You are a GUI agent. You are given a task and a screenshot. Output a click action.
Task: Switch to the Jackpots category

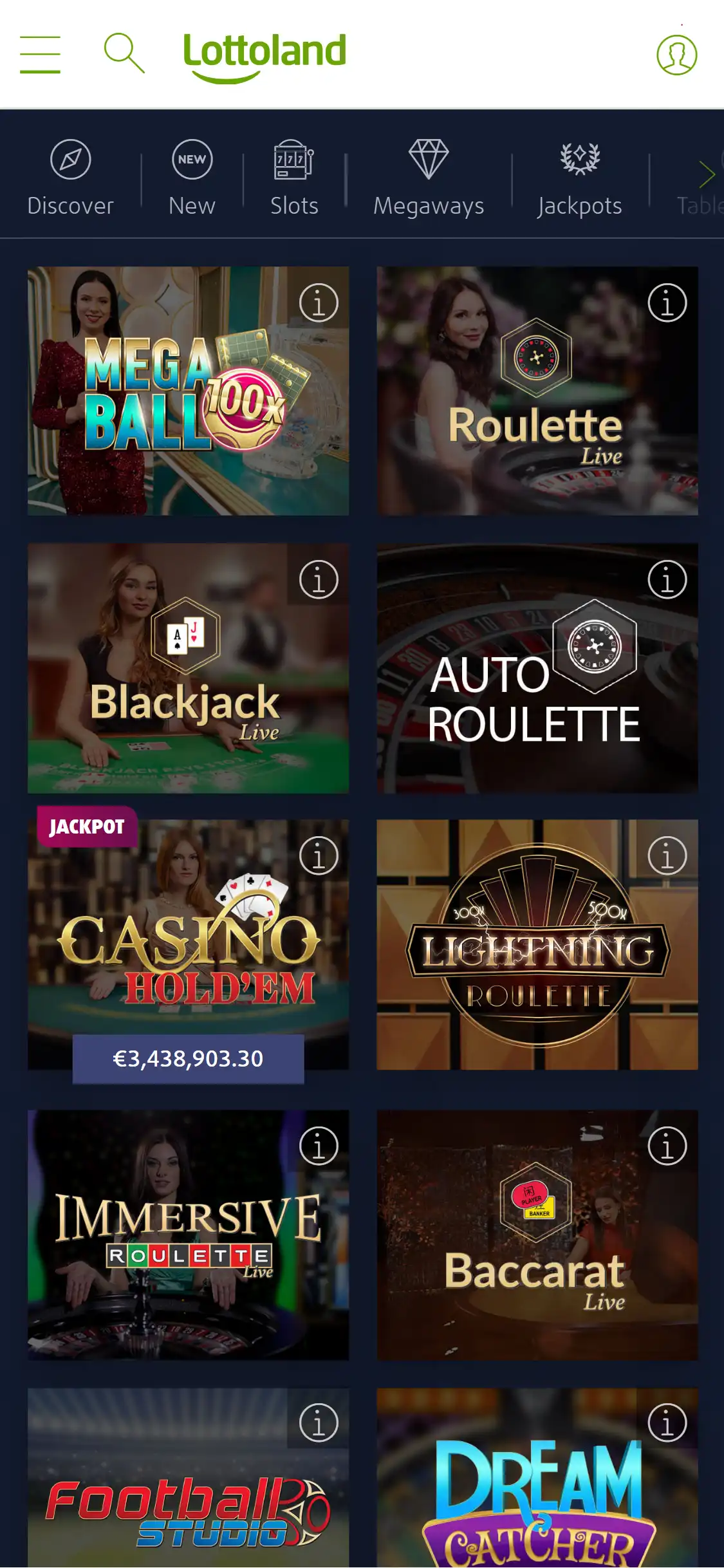[579, 178]
